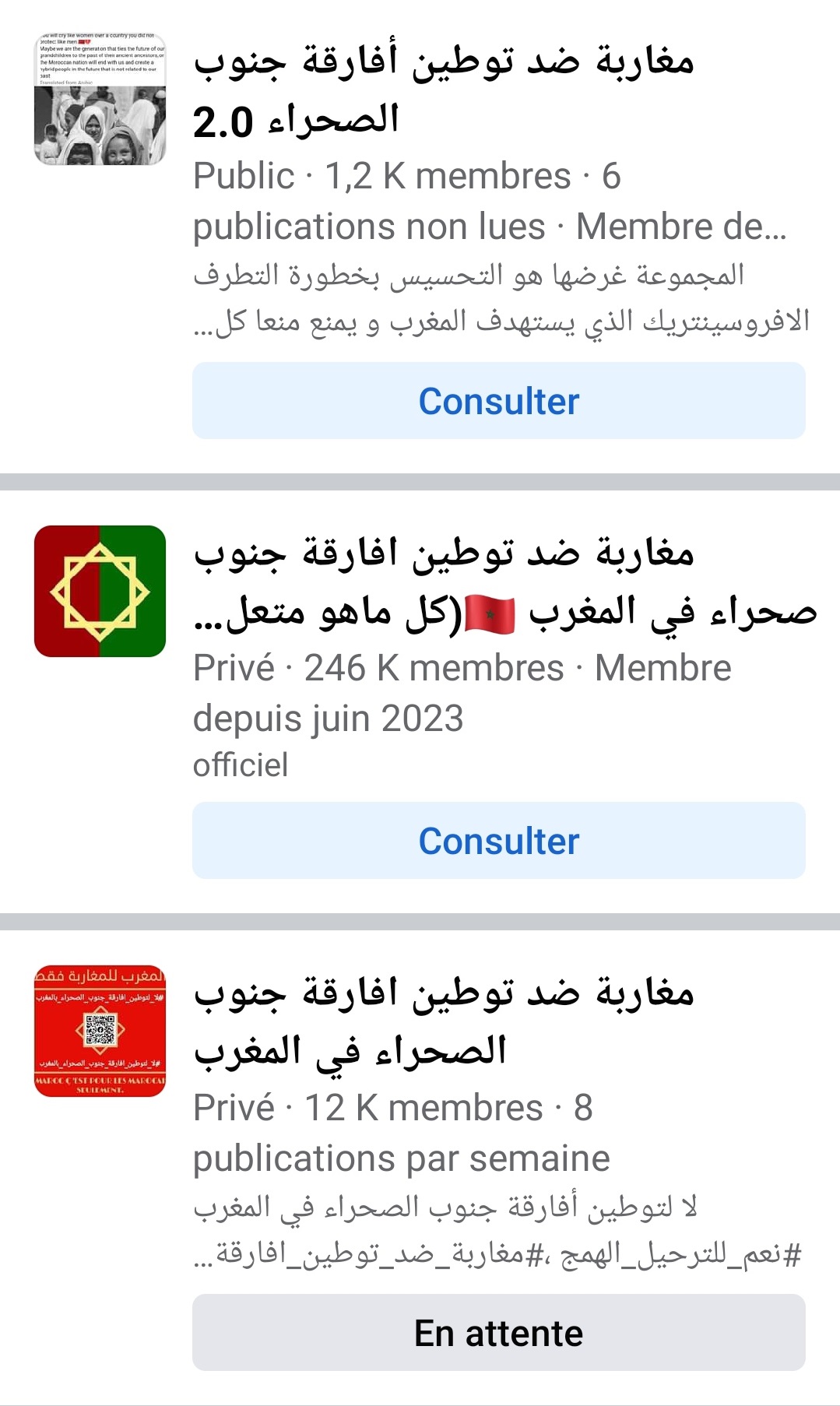The height and width of the screenshot is (1406, 840).
Task: Tap the En attente button
Action: coord(498,1333)
